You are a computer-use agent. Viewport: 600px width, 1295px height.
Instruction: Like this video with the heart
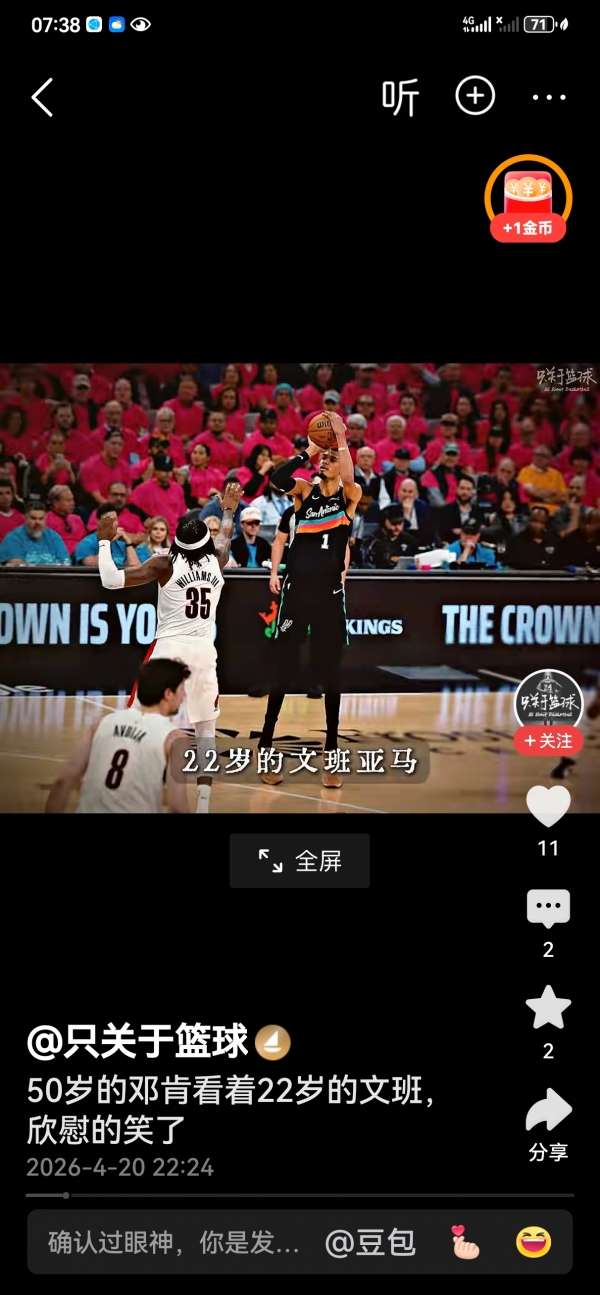(548, 807)
